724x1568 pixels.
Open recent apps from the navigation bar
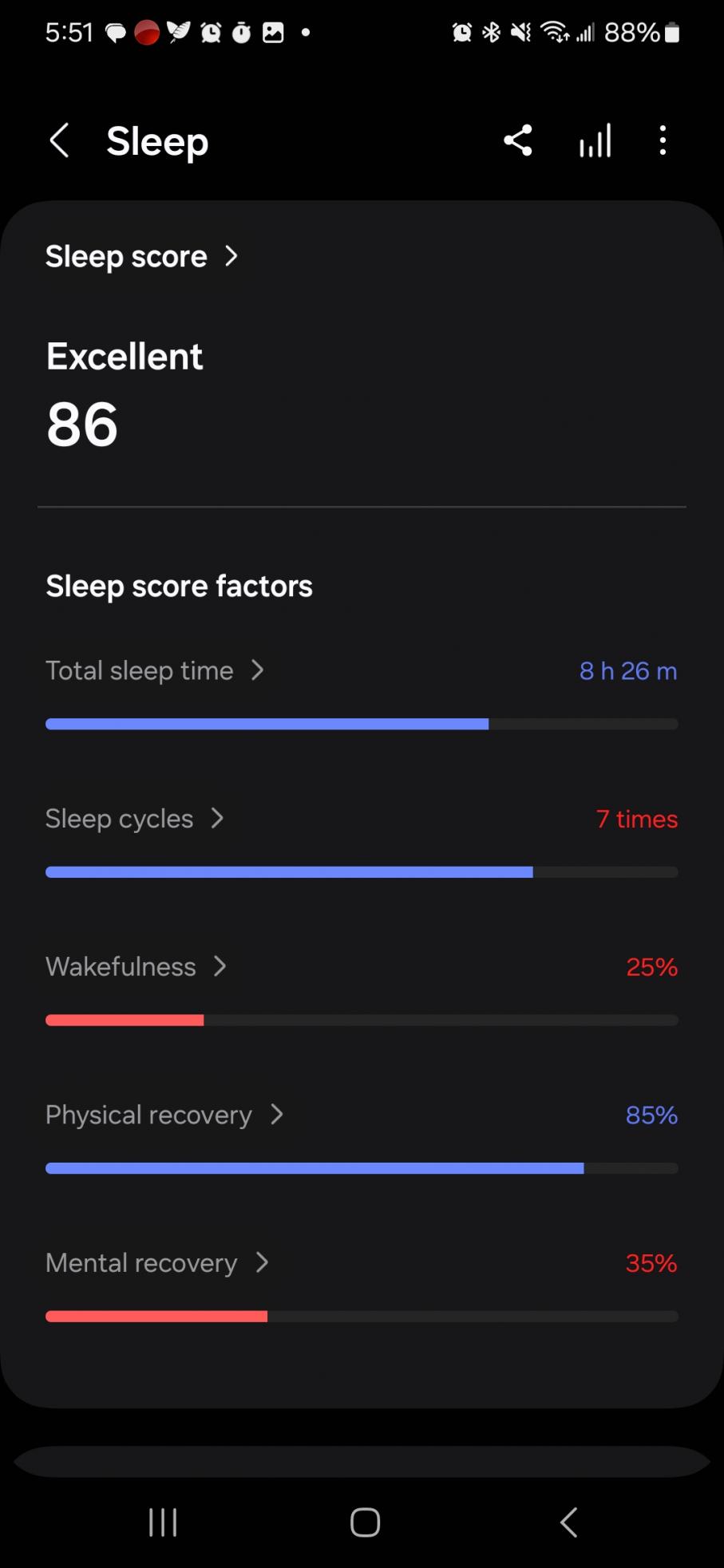point(163,1523)
